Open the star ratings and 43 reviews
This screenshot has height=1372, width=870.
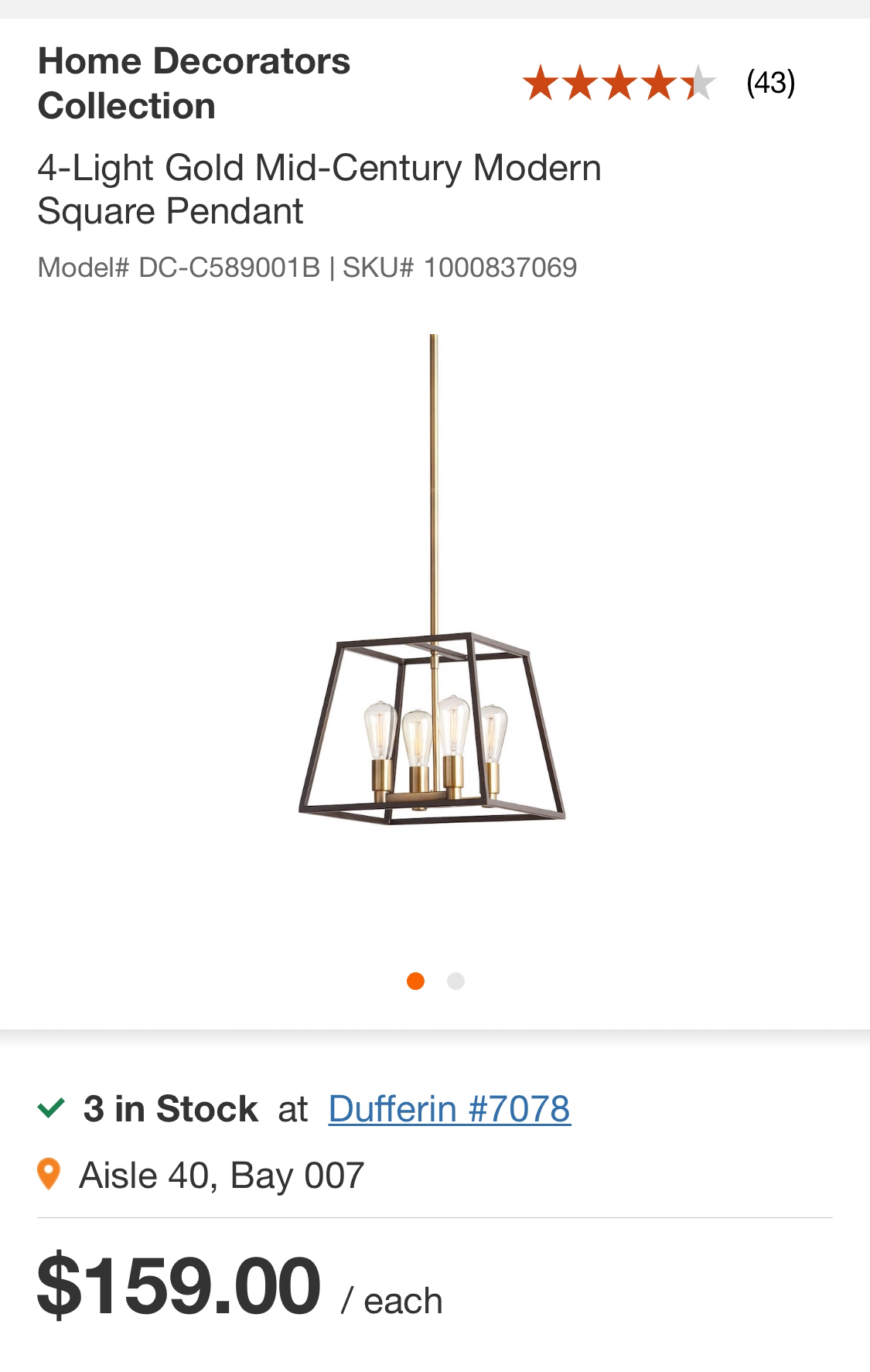tap(658, 83)
